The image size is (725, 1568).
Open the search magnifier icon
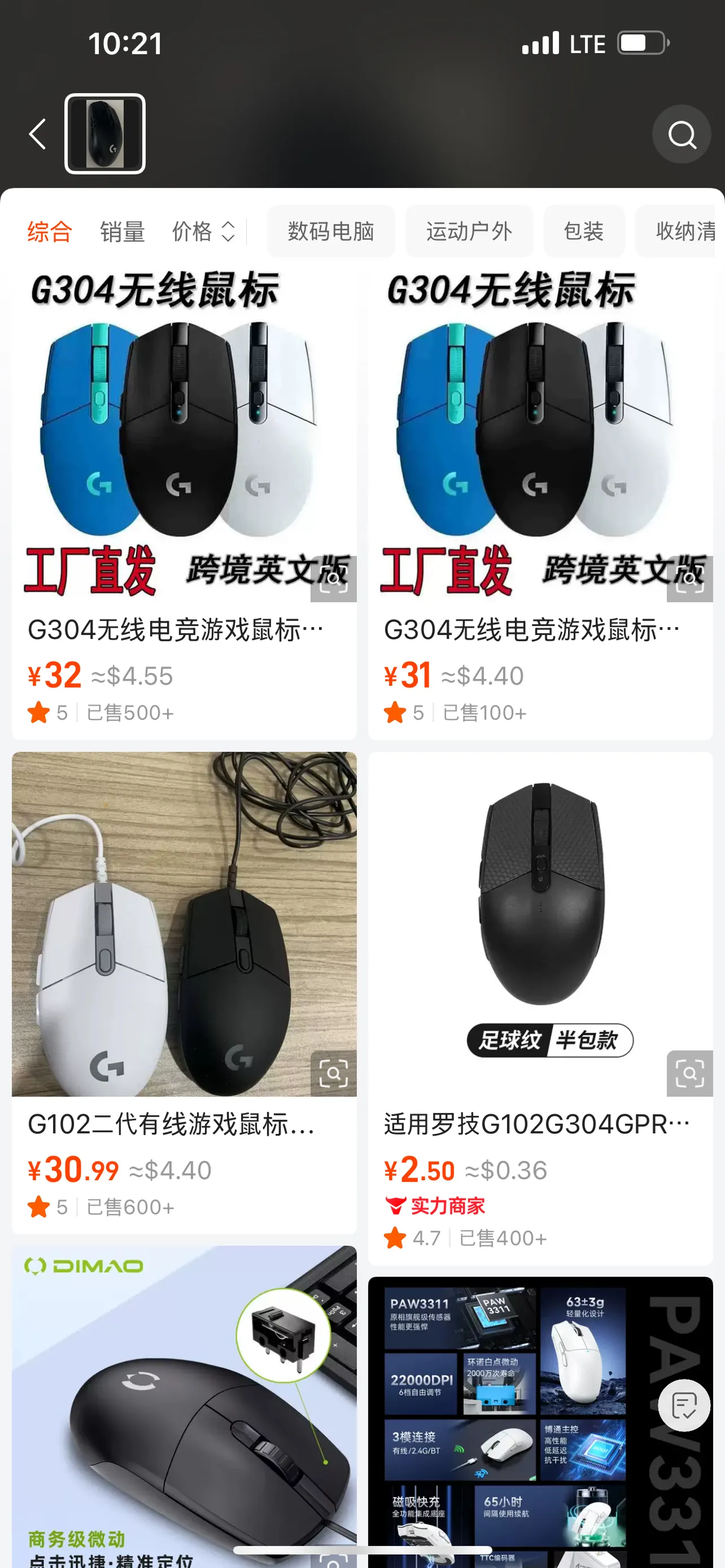tap(680, 134)
